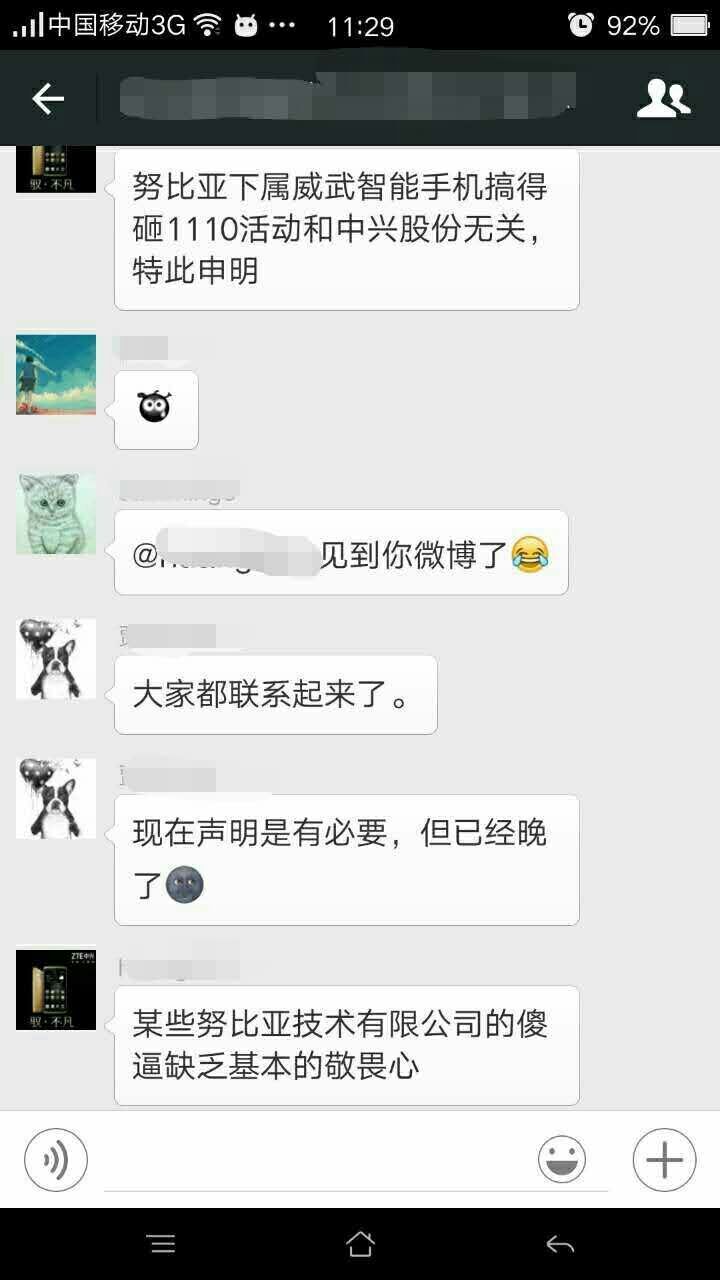This screenshot has width=720, height=1280.
Task: Open the ZTE phone avatar profile
Action: 55,988
